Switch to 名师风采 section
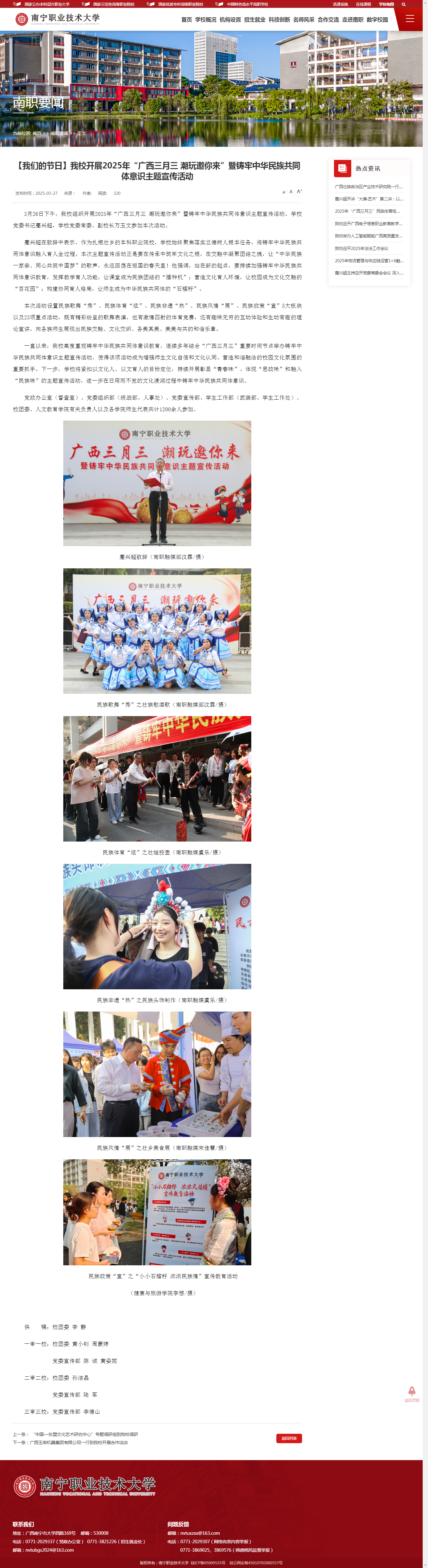Screen dimensions: 428x1568 click(303, 20)
